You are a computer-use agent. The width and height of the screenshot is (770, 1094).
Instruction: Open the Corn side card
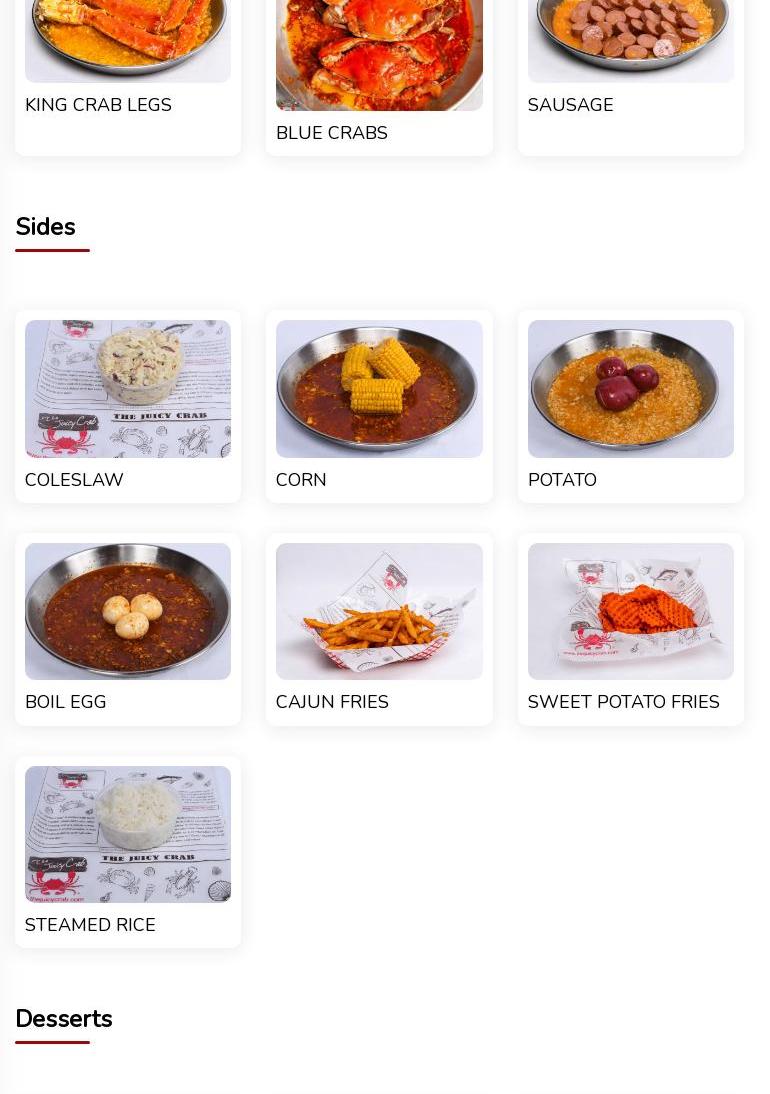pyautogui.click(x=379, y=405)
